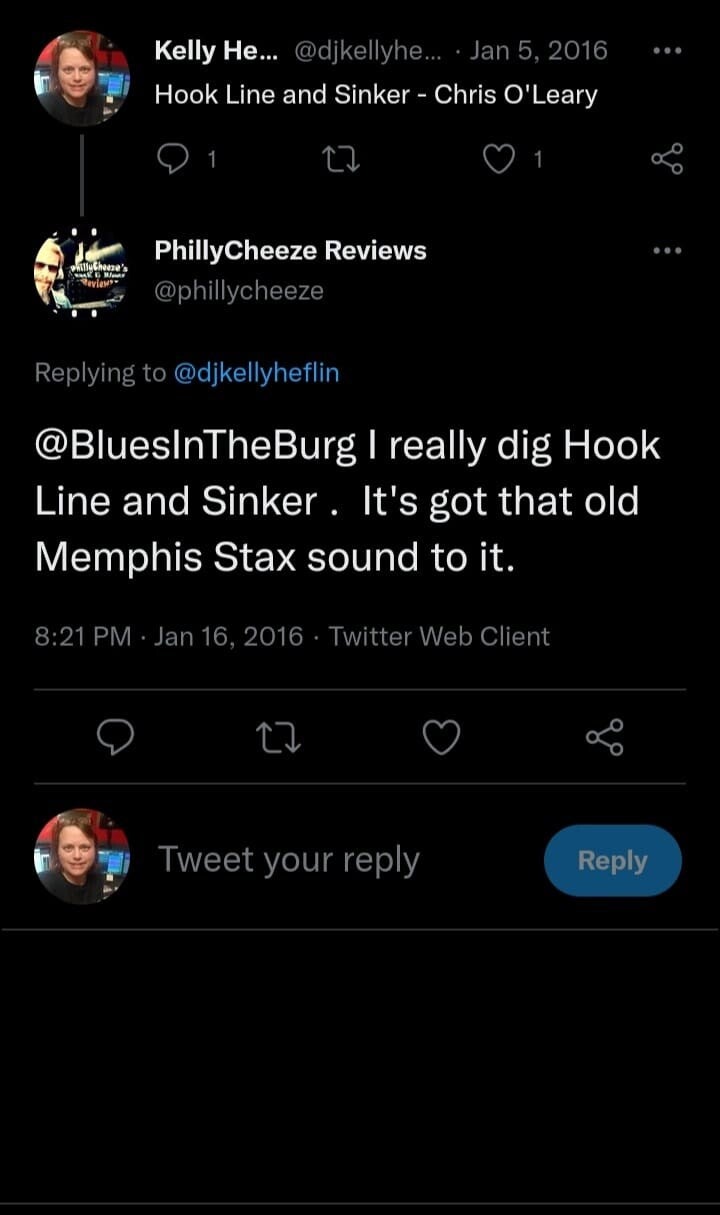
Task: Like PhillyCheeze's Memphis Stax tweet
Action: click(441, 737)
